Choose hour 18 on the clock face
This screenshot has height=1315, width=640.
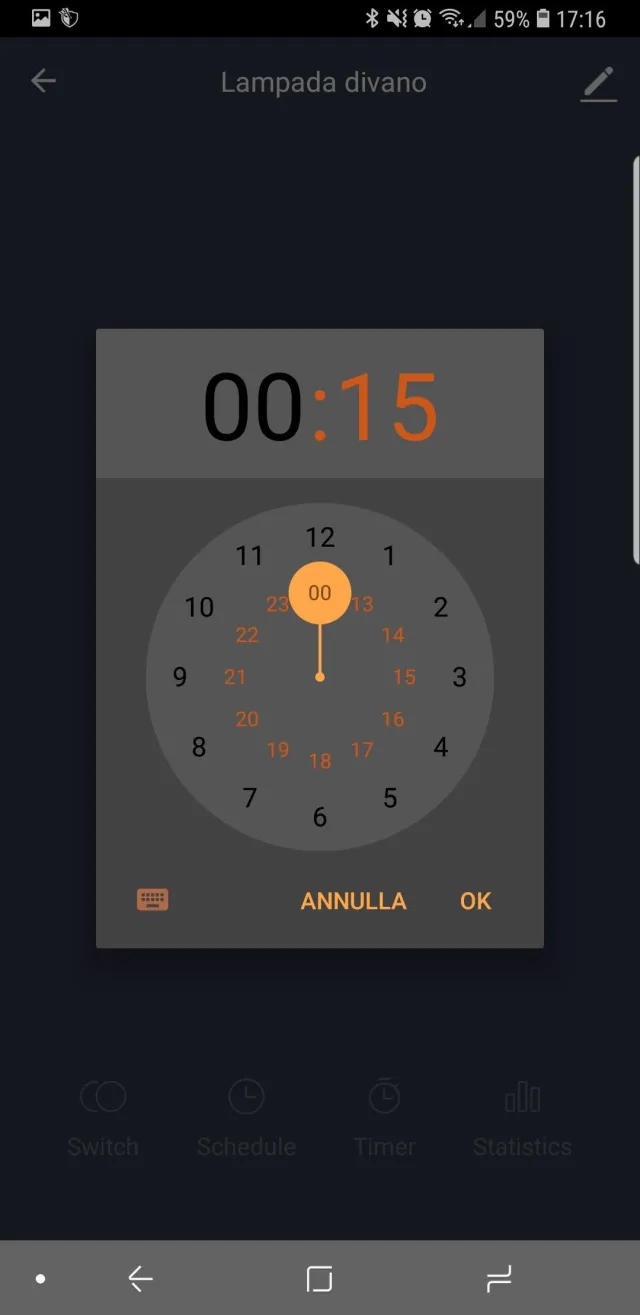320,761
